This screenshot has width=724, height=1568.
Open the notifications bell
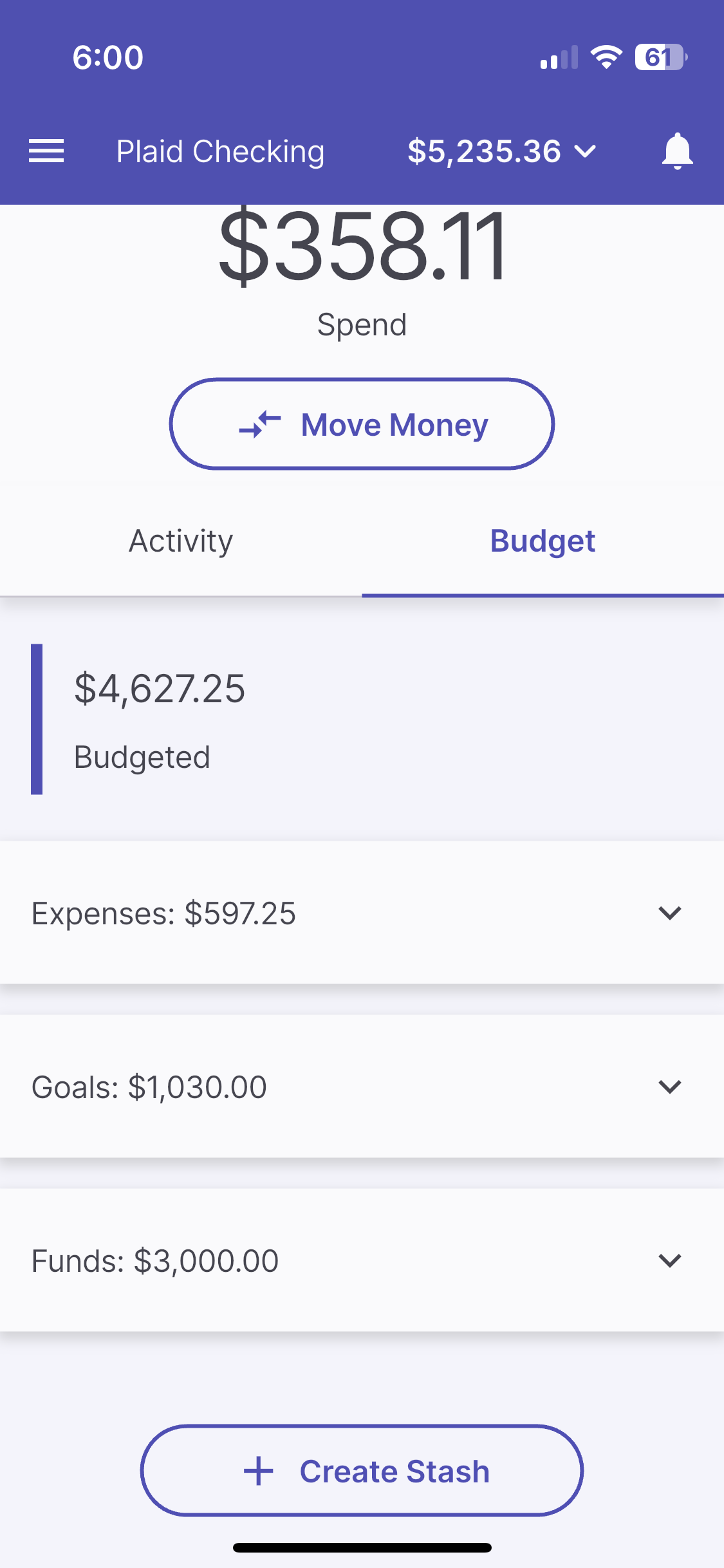point(677,151)
